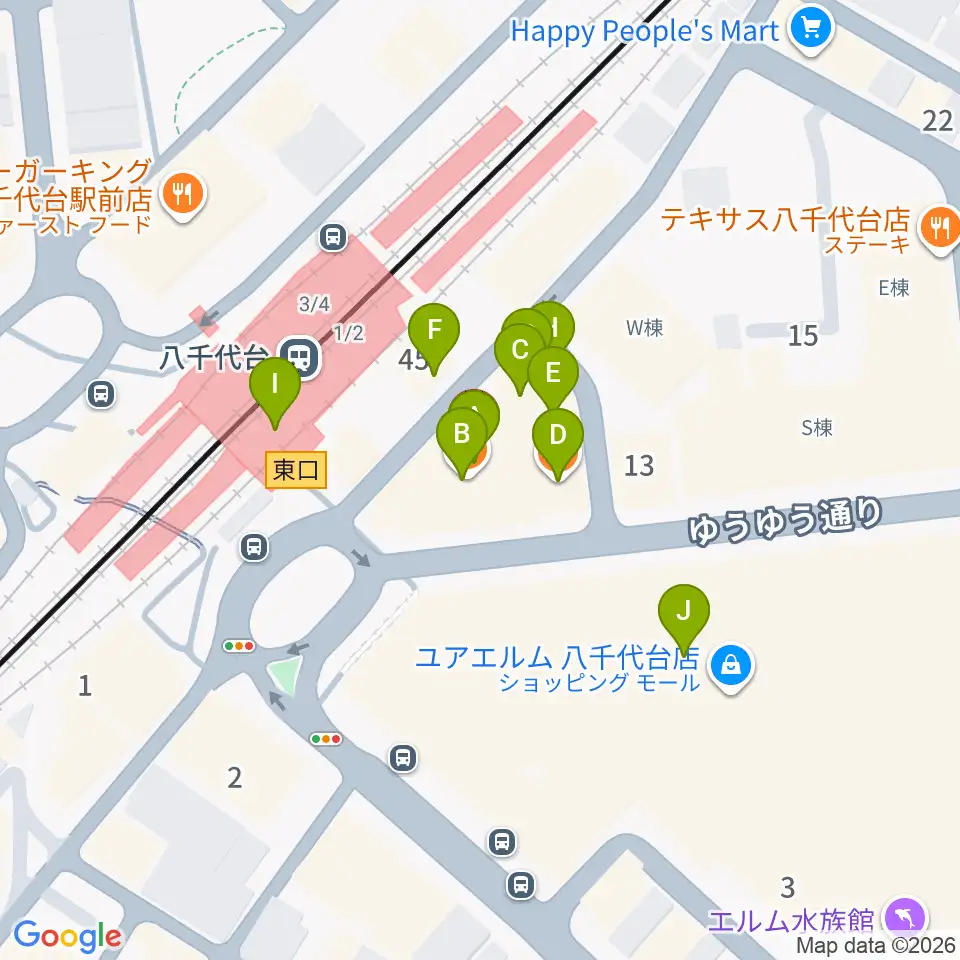Screen dimensions: 960x960
Task: Tap the 八千代台 train station icon
Action: (299, 358)
